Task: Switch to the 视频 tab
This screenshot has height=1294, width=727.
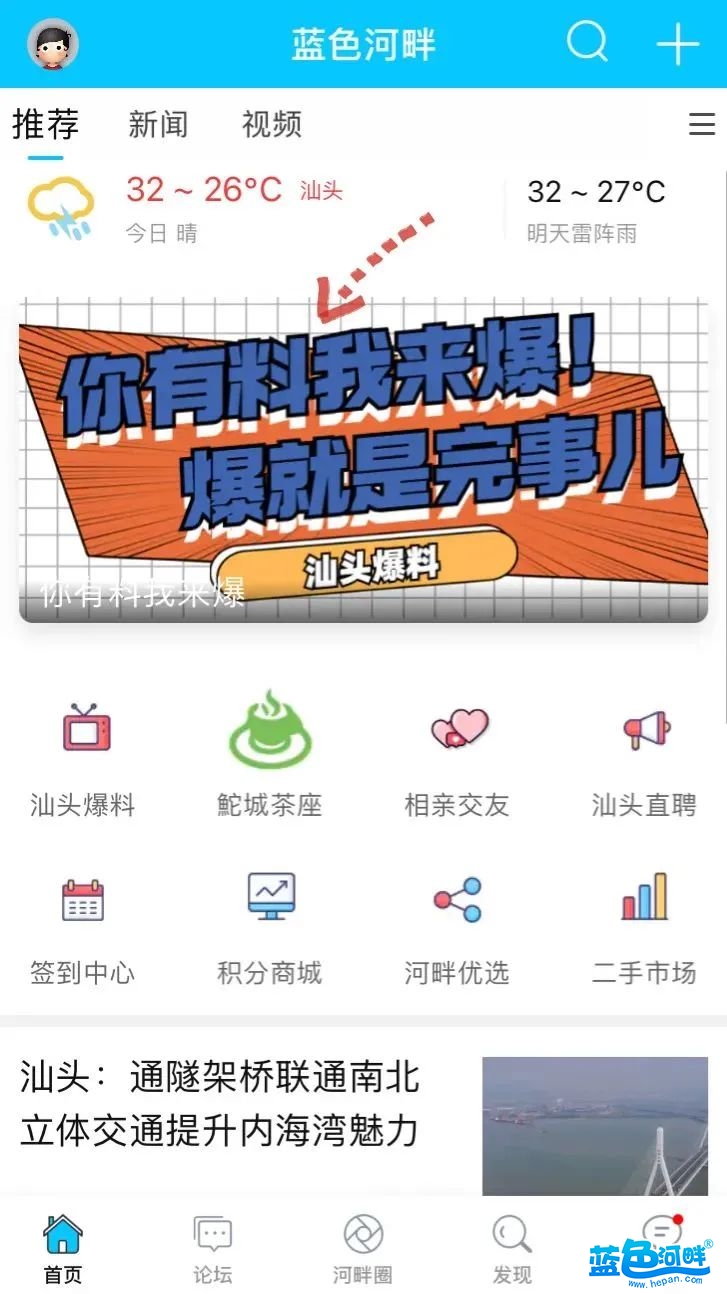Action: click(271, 125)
